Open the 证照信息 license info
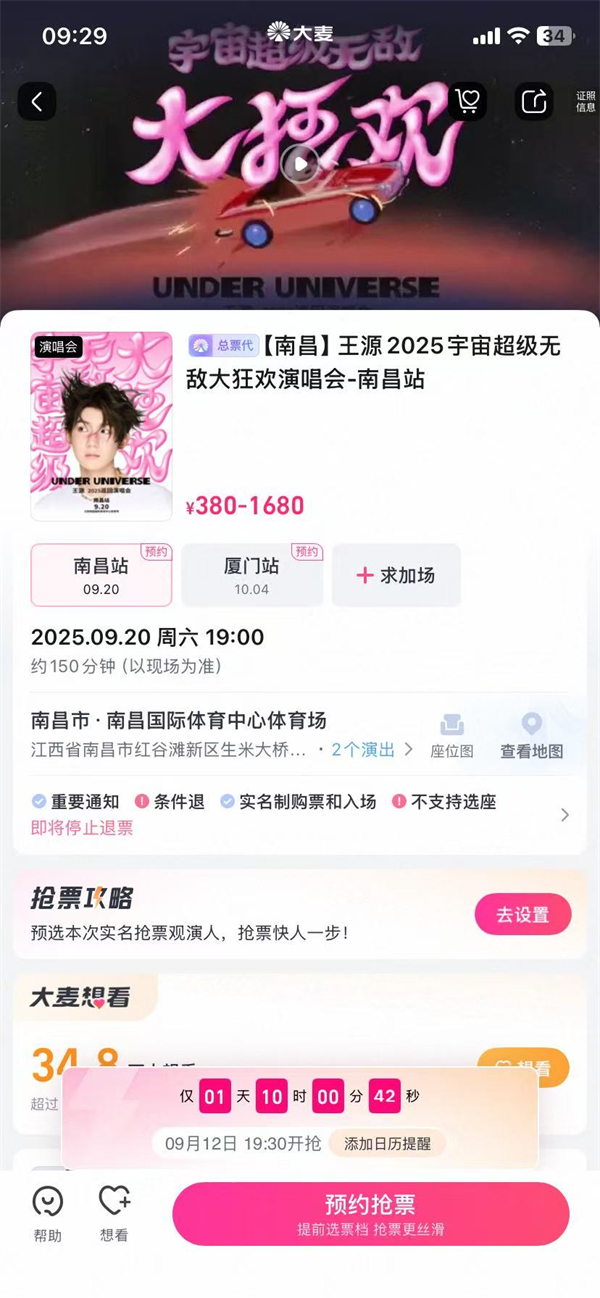The image size is (600, 1298). click(585, 102)
